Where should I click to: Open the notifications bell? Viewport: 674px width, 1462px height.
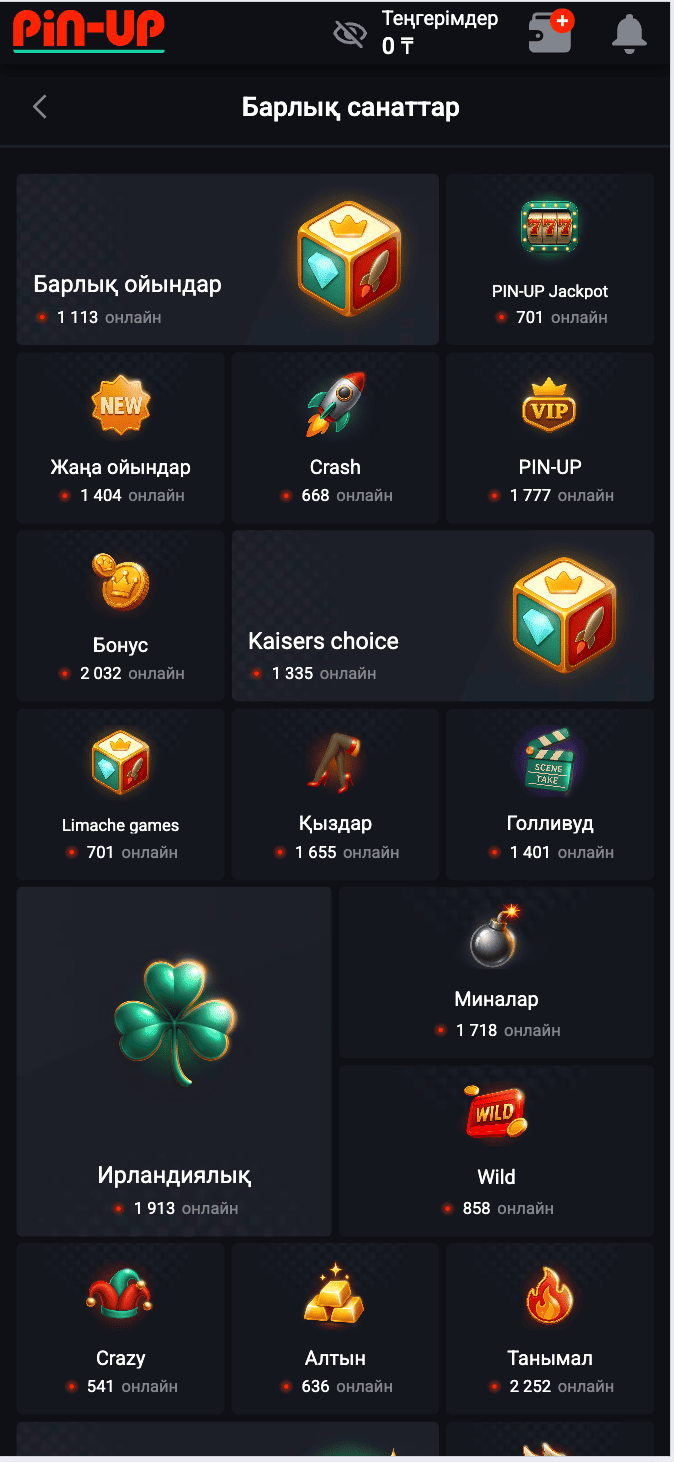[x=629, y=34]
